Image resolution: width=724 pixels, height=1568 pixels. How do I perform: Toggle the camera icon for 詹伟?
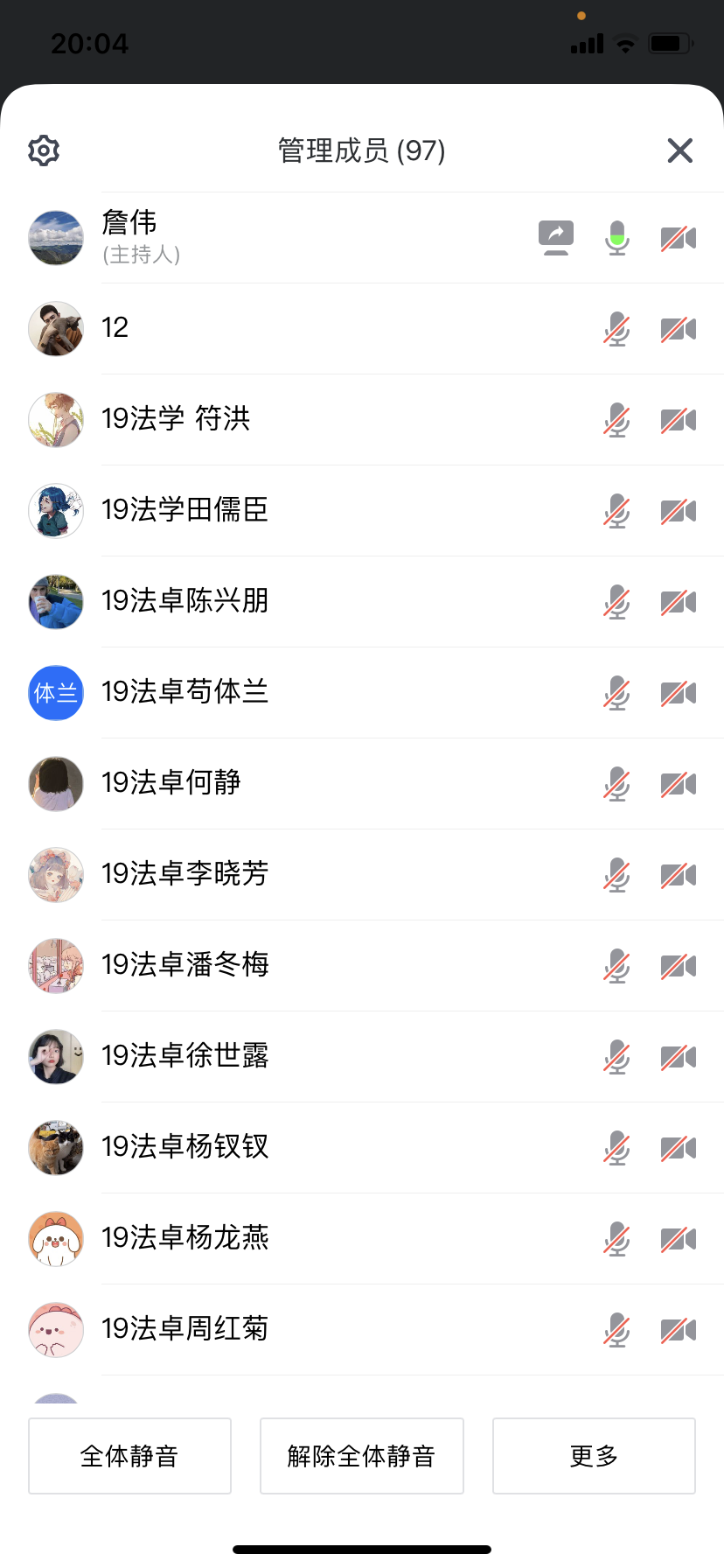point(679,238)
